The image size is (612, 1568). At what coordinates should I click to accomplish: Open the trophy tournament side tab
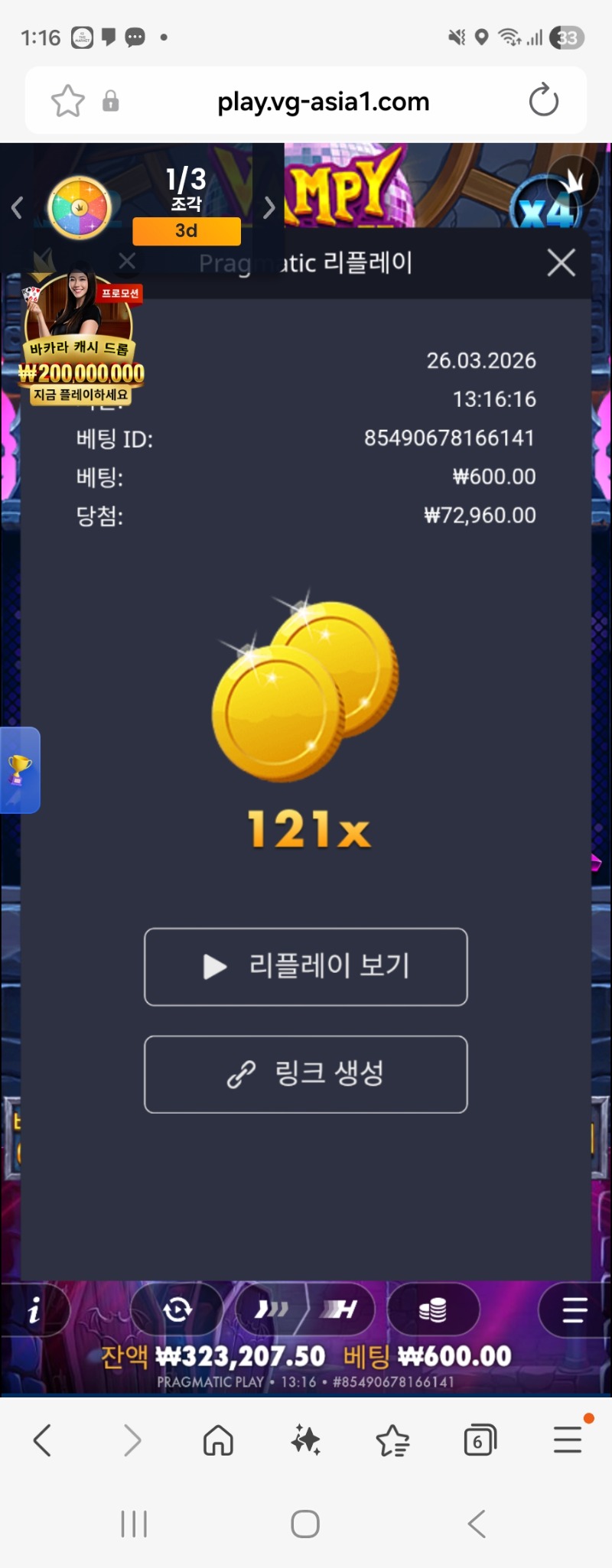point(19,769)
